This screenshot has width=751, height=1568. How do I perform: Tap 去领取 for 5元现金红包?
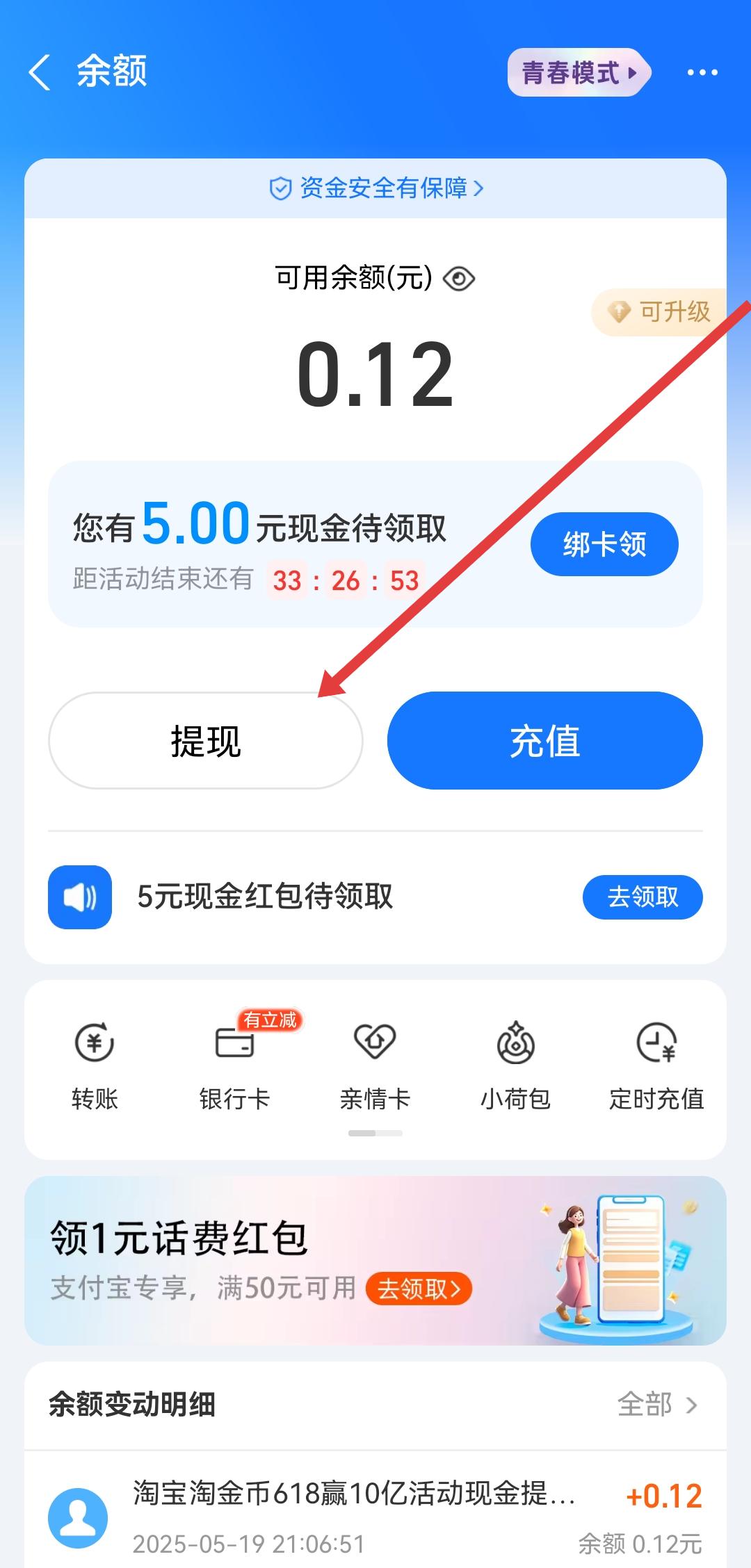[642, 897]
